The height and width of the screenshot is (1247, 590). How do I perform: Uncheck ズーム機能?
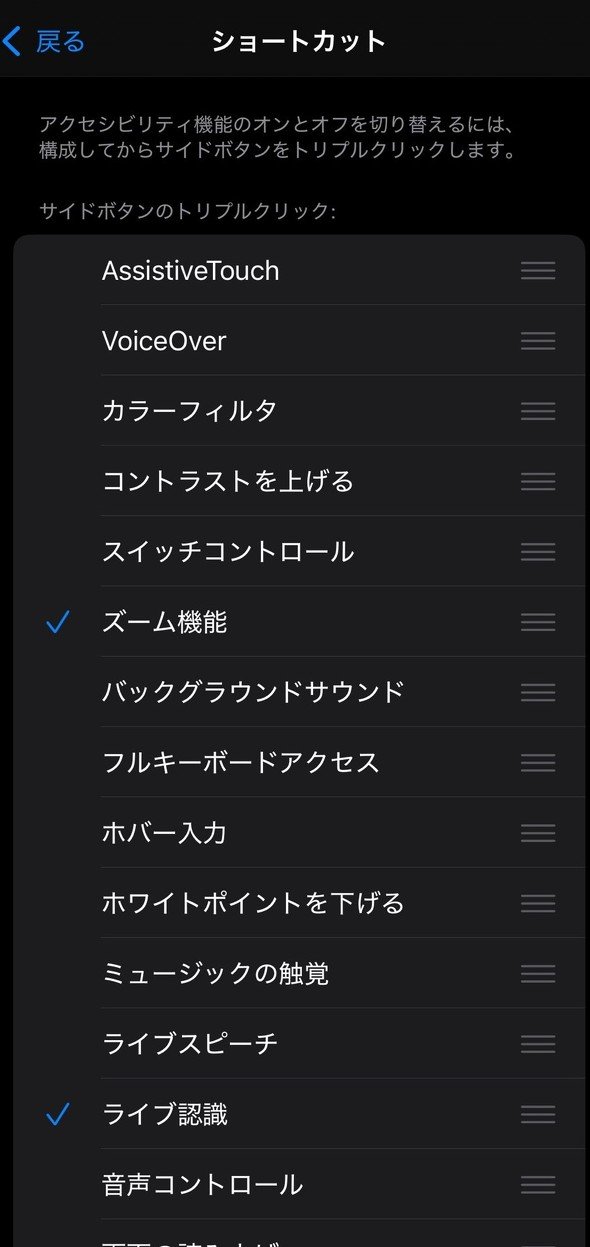point(299,621)
